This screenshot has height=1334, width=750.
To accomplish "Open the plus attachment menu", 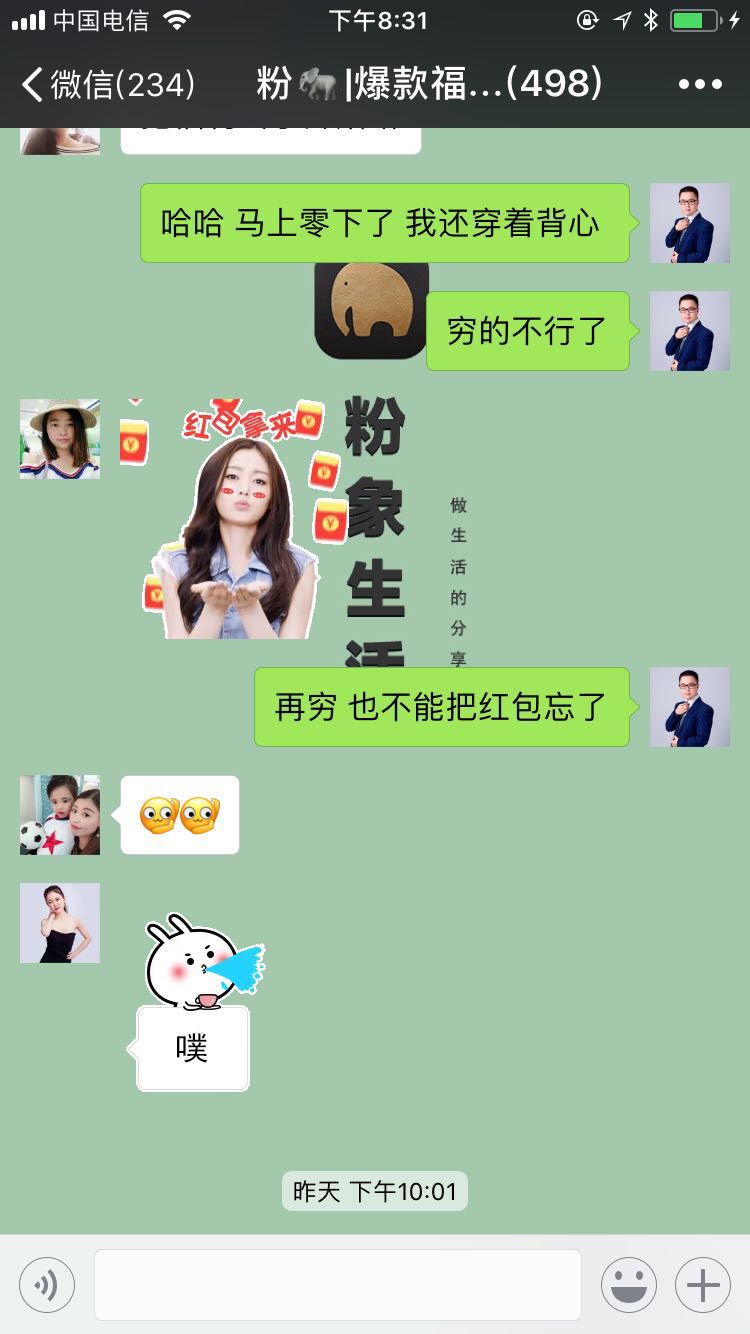I will [703, 1285].
